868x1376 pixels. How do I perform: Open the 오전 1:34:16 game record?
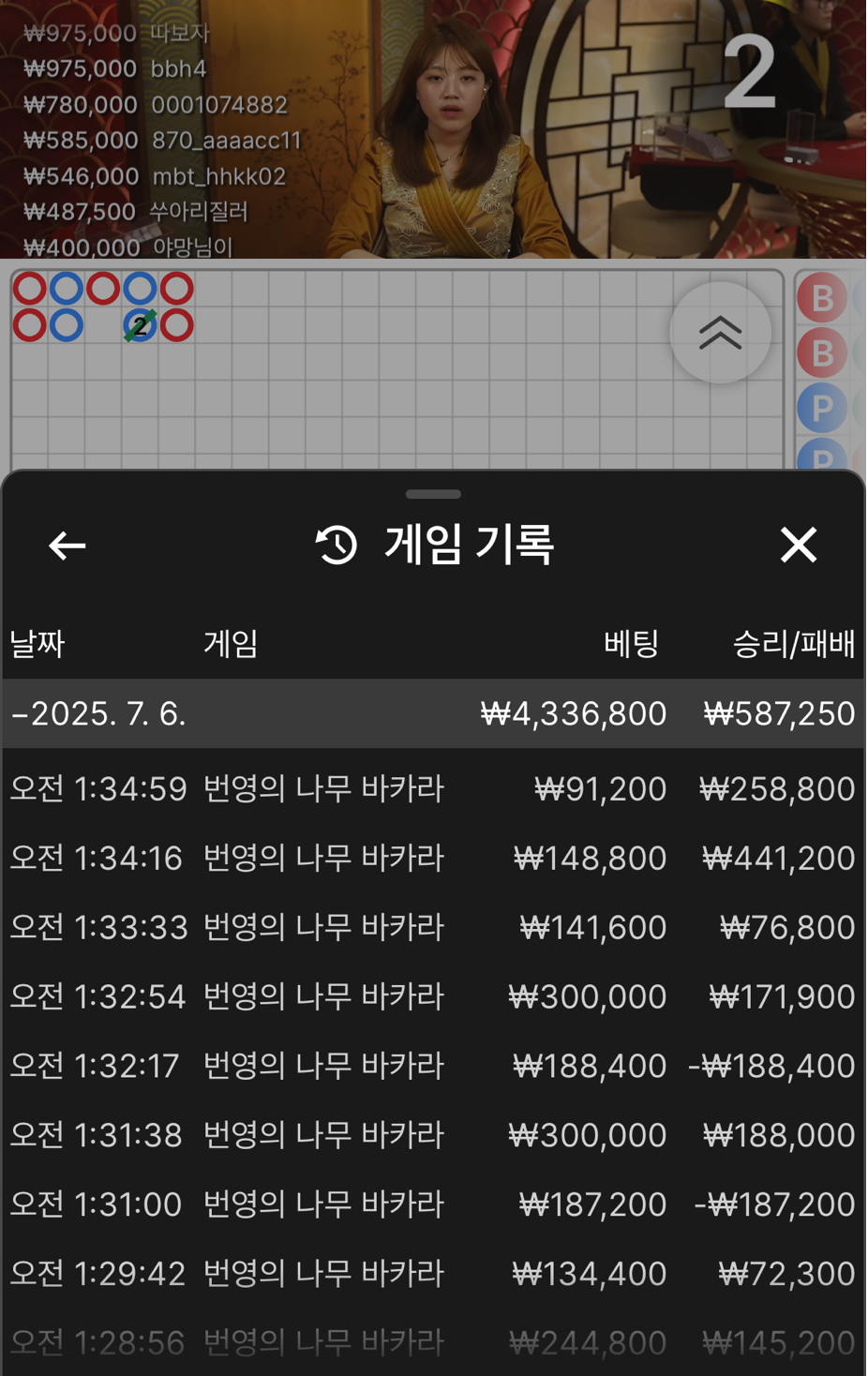[x=432, y=858]
